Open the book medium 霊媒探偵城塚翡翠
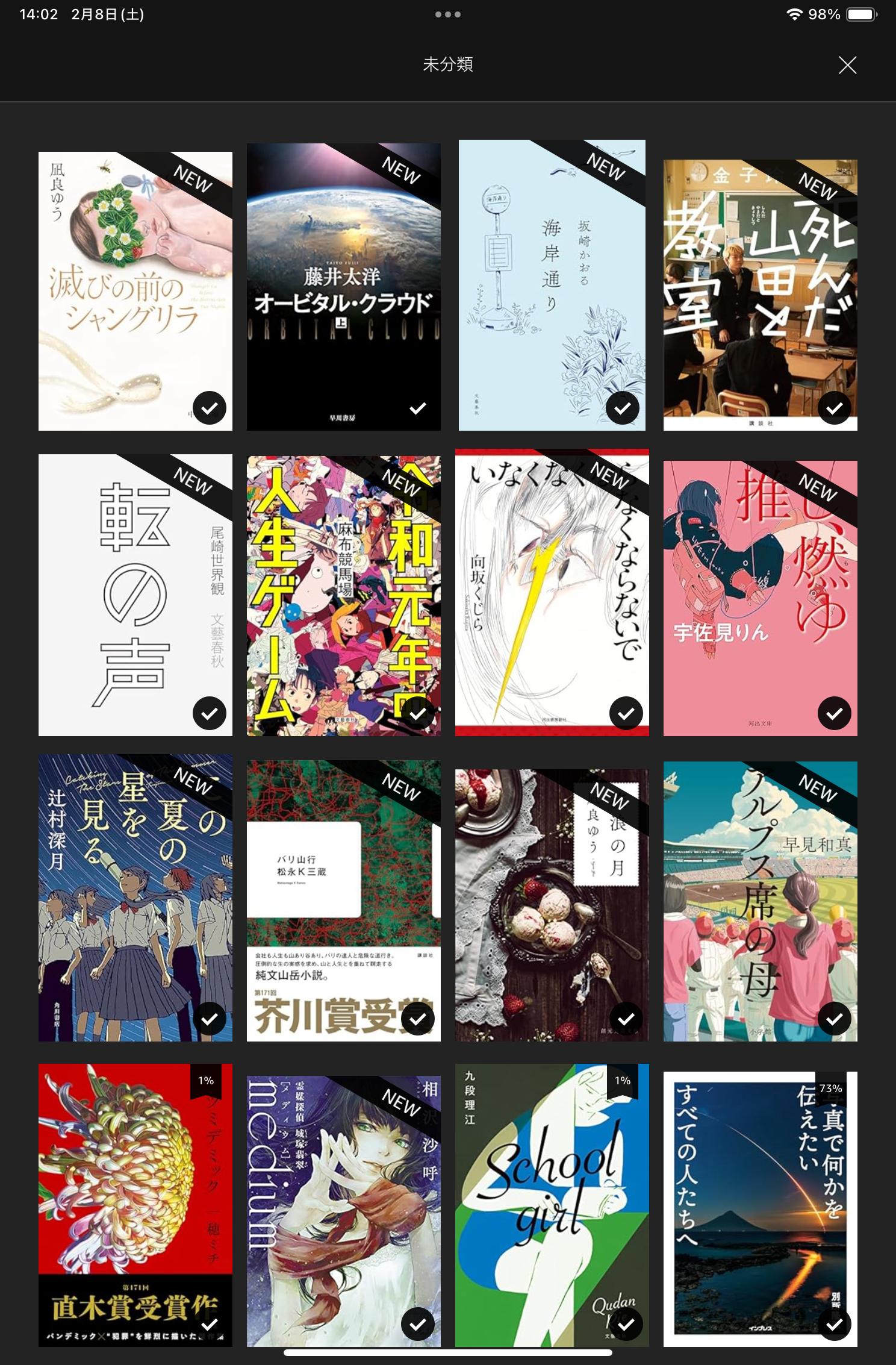The height and width of the screenshot is (1365, 896). click(343, 1211)
